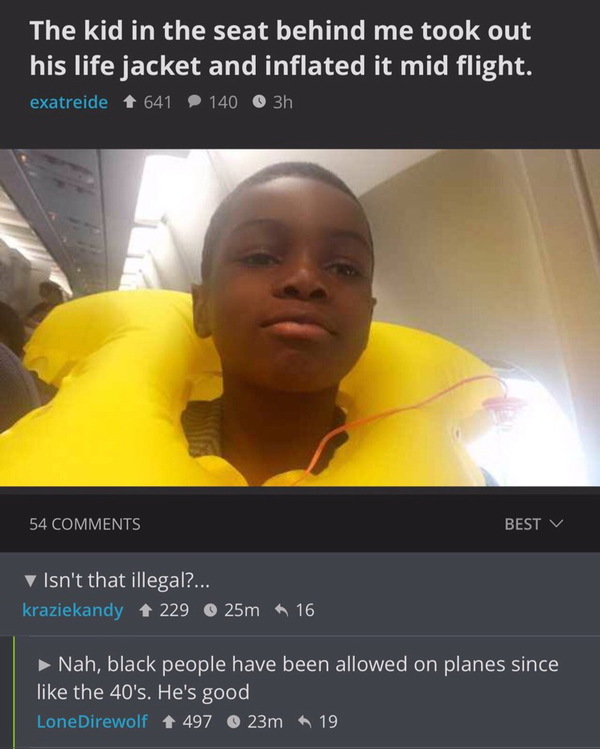Open the life jacket photo full screen
Viewport: 600px width, 749px height.
pyautogui.click(x=300, y=318)
